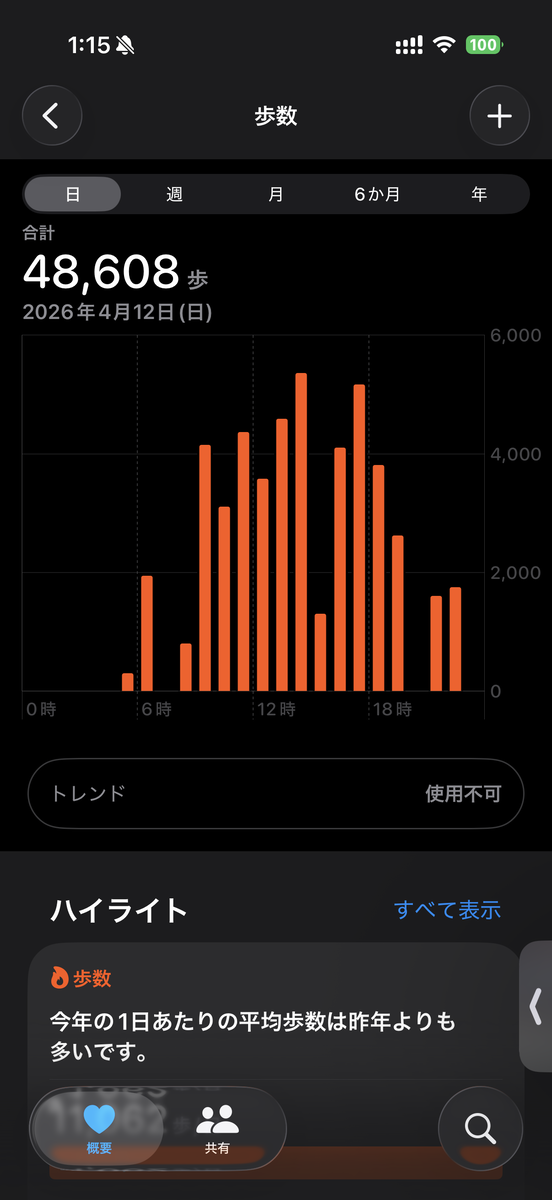Switch to the 年 (year) view
The height and width of the screenshot is (1200, 552).
point(479,194)
